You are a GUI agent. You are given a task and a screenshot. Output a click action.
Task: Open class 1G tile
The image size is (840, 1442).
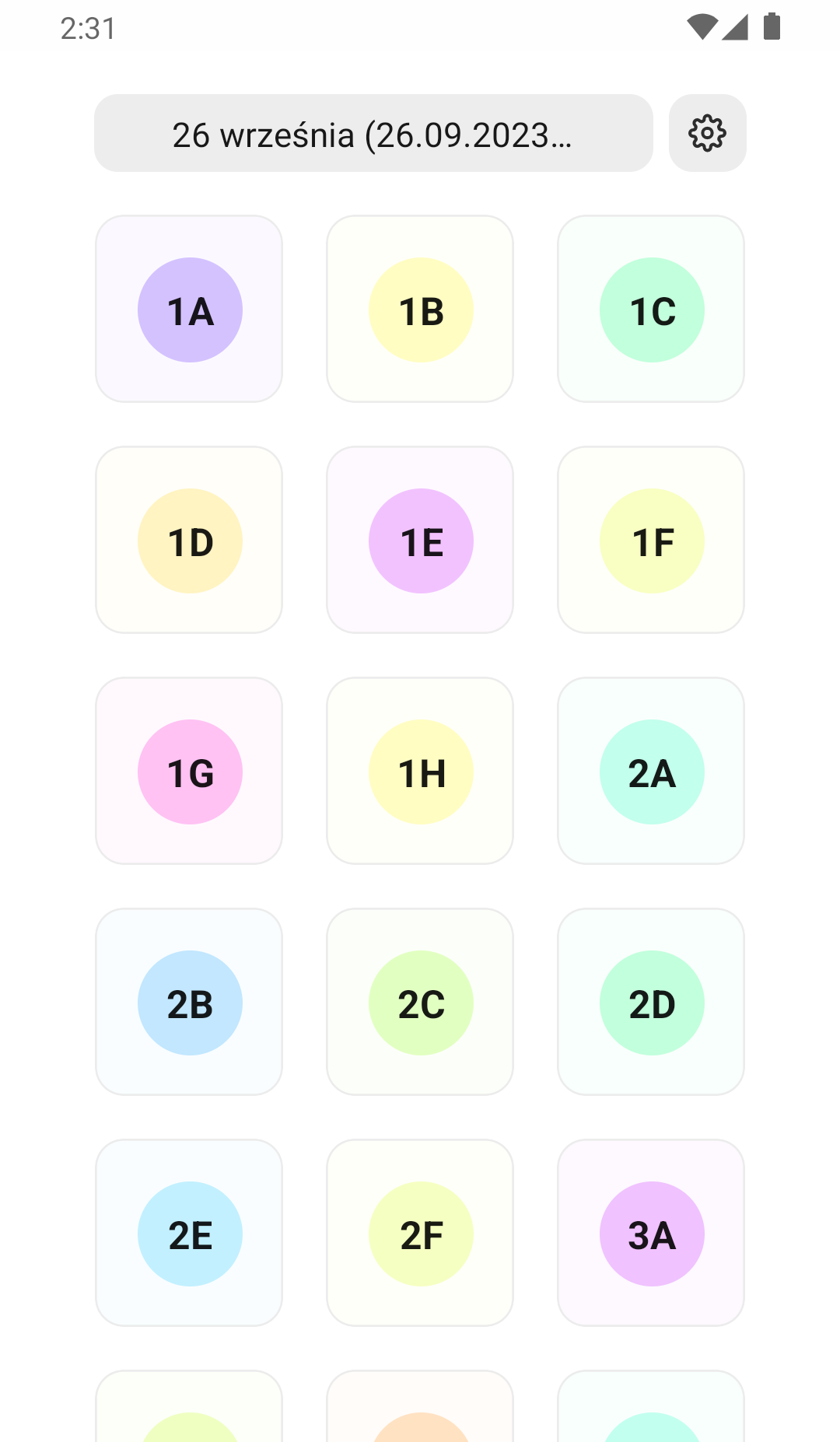pos(189,772)
